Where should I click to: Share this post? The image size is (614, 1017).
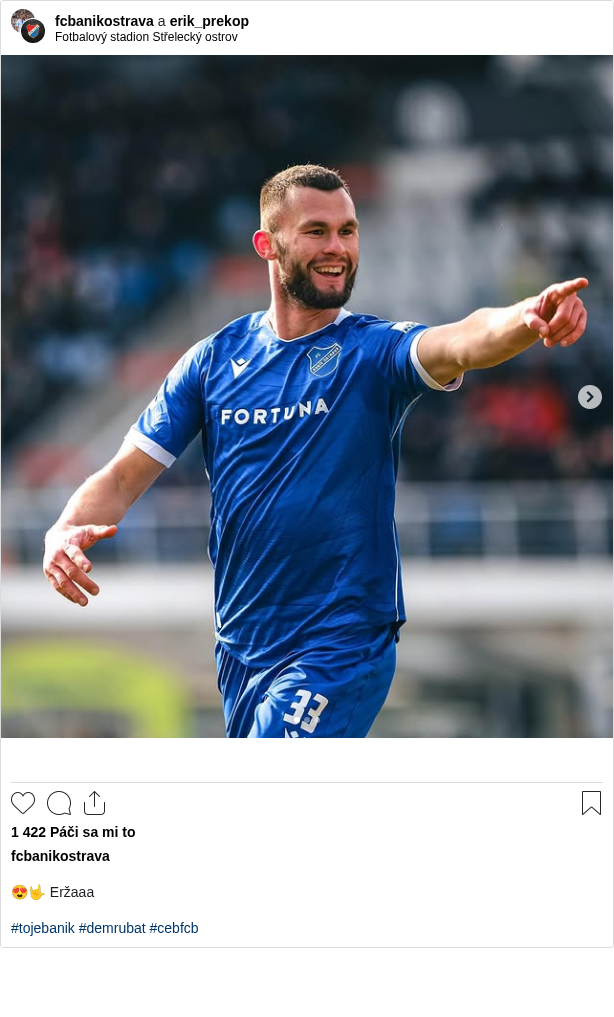(x=95, y=803)
